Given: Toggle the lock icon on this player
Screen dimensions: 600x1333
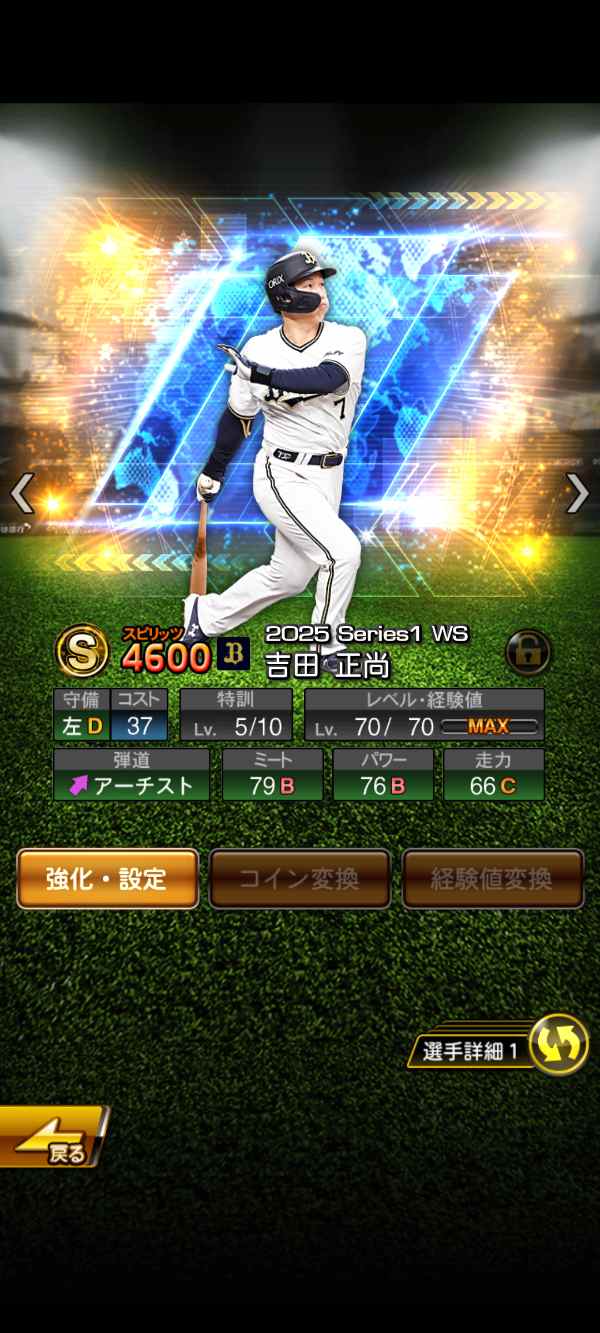Looking at the screenshot, I should [528, 652].
